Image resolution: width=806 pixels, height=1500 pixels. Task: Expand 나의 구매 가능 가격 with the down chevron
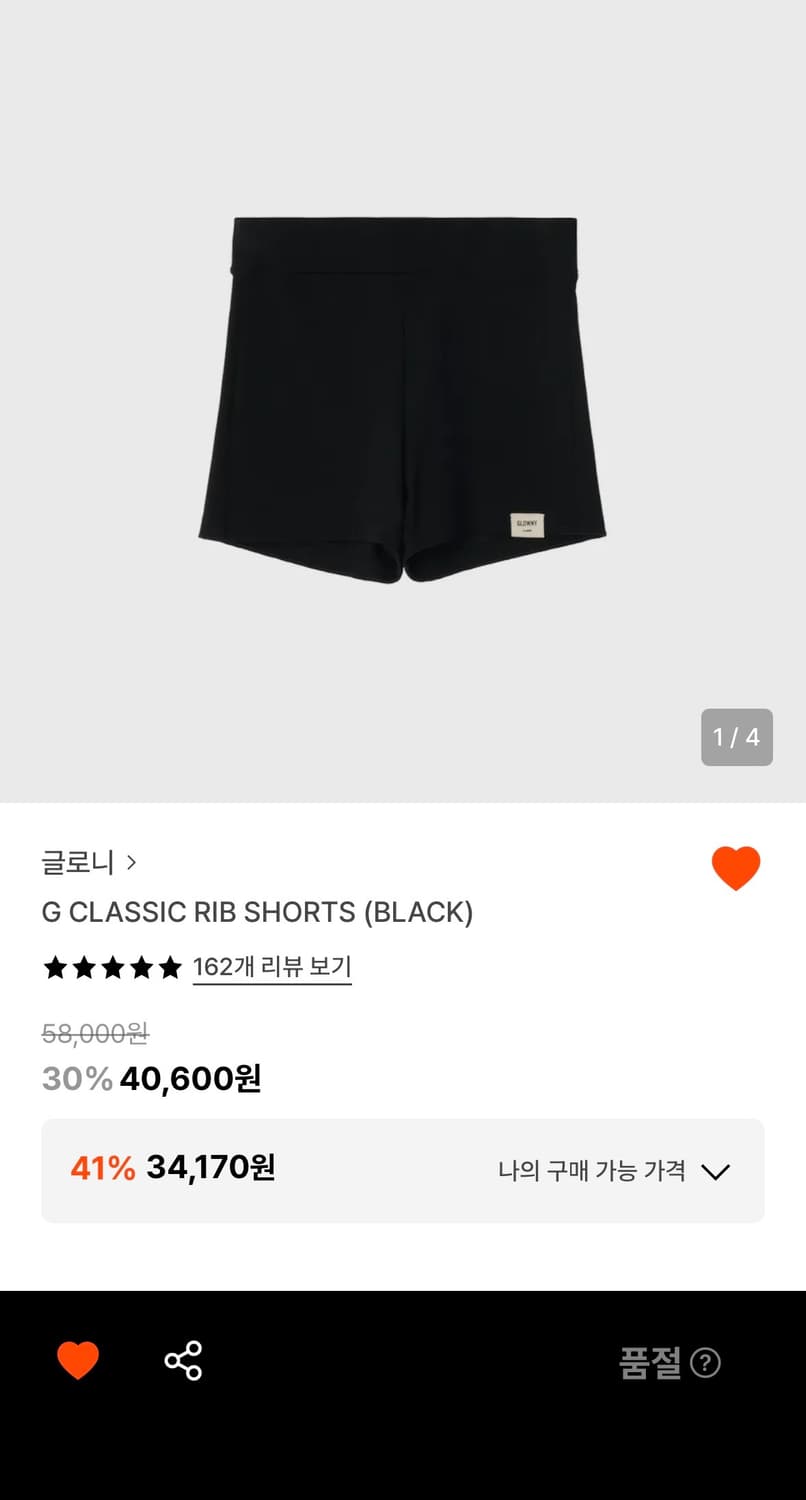point(717,1170)
